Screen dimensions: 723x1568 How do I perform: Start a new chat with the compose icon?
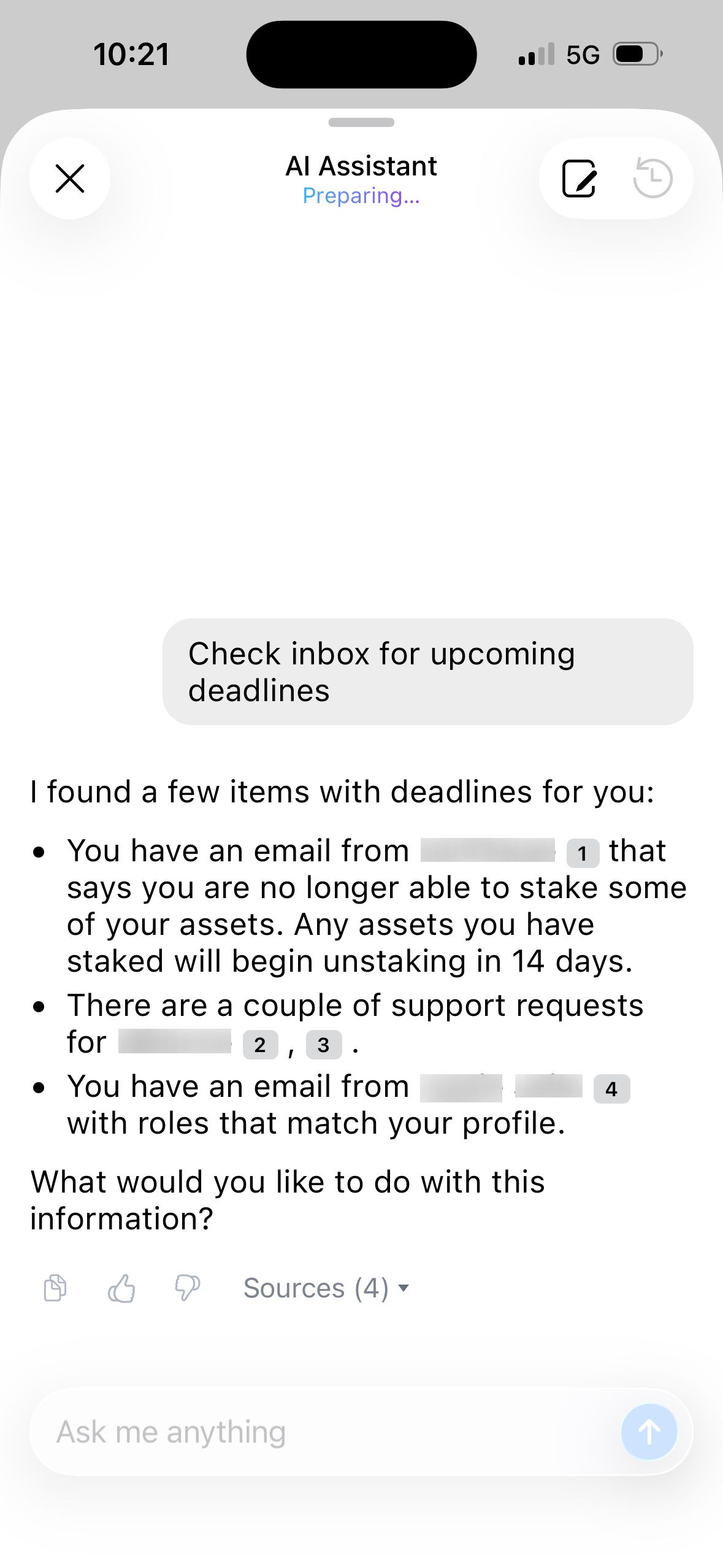(x=580, y=179)
